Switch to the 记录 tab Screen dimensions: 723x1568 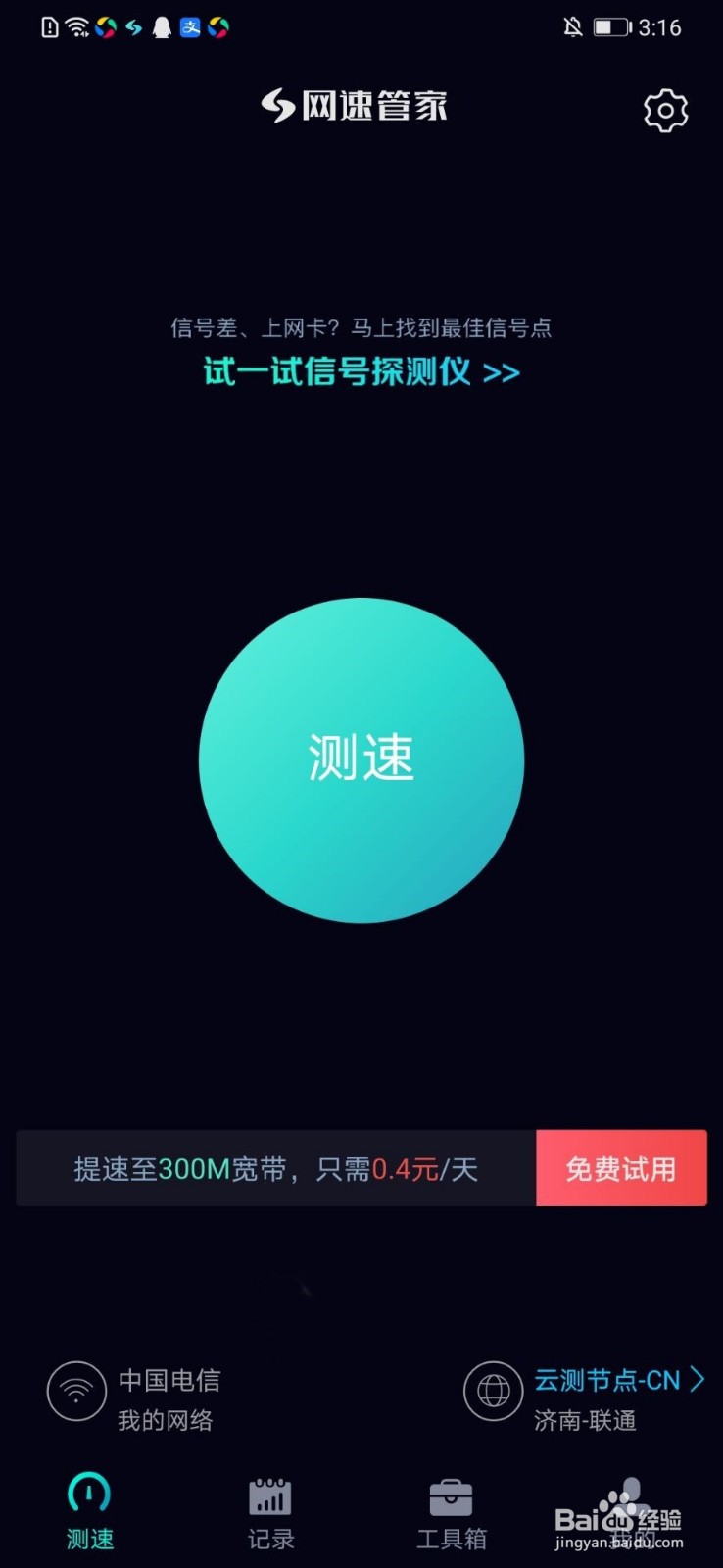coord(269,1514)
